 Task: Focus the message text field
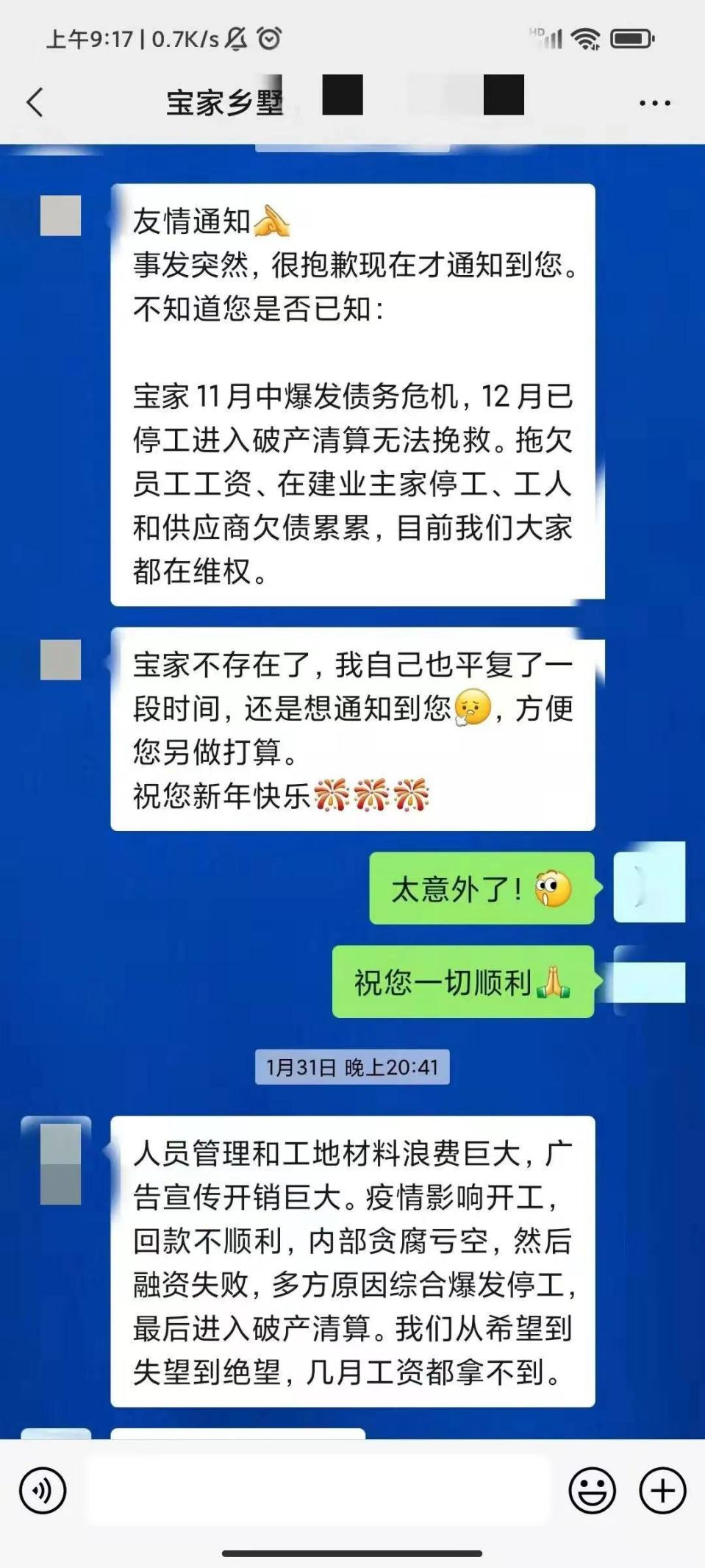[318, 1491]
